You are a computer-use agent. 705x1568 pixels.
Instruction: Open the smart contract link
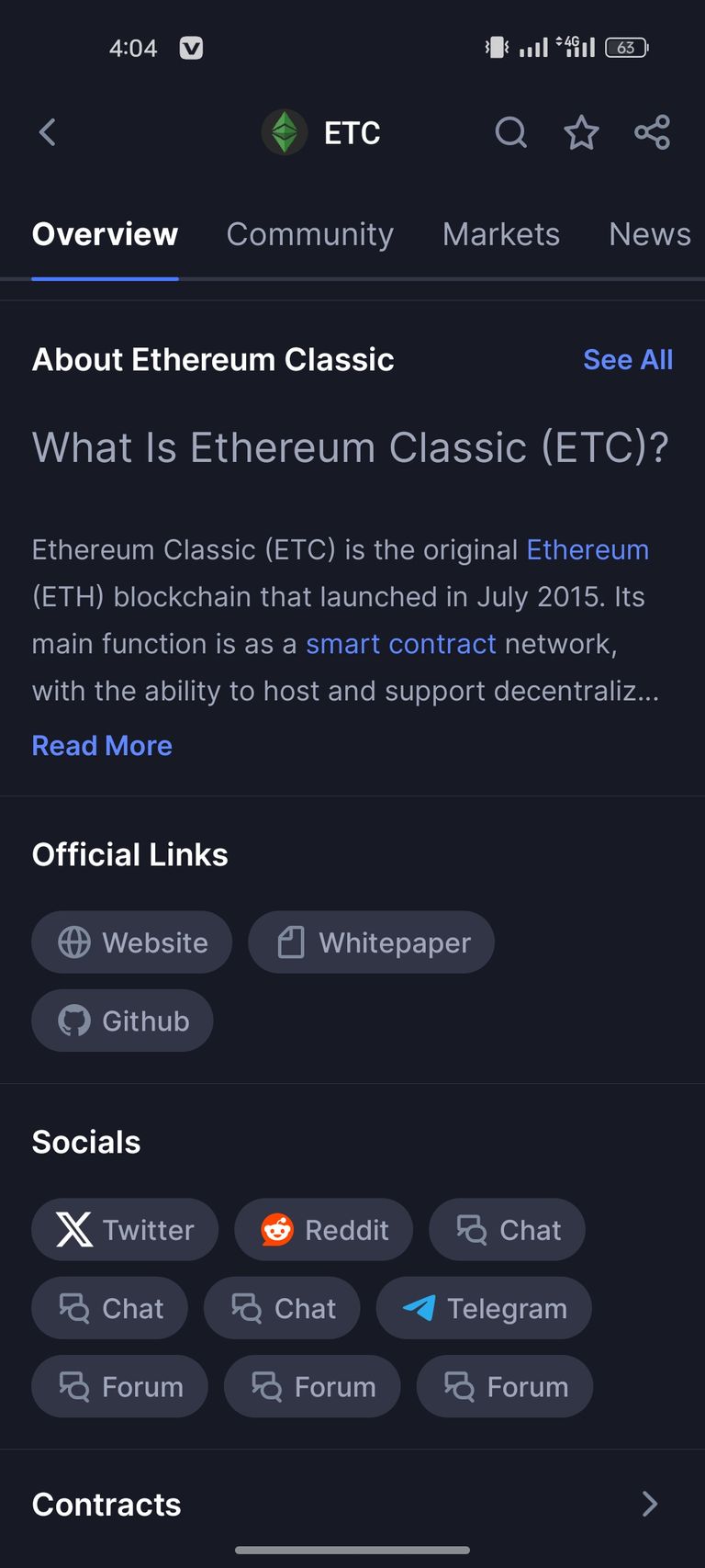coord(401,644)
